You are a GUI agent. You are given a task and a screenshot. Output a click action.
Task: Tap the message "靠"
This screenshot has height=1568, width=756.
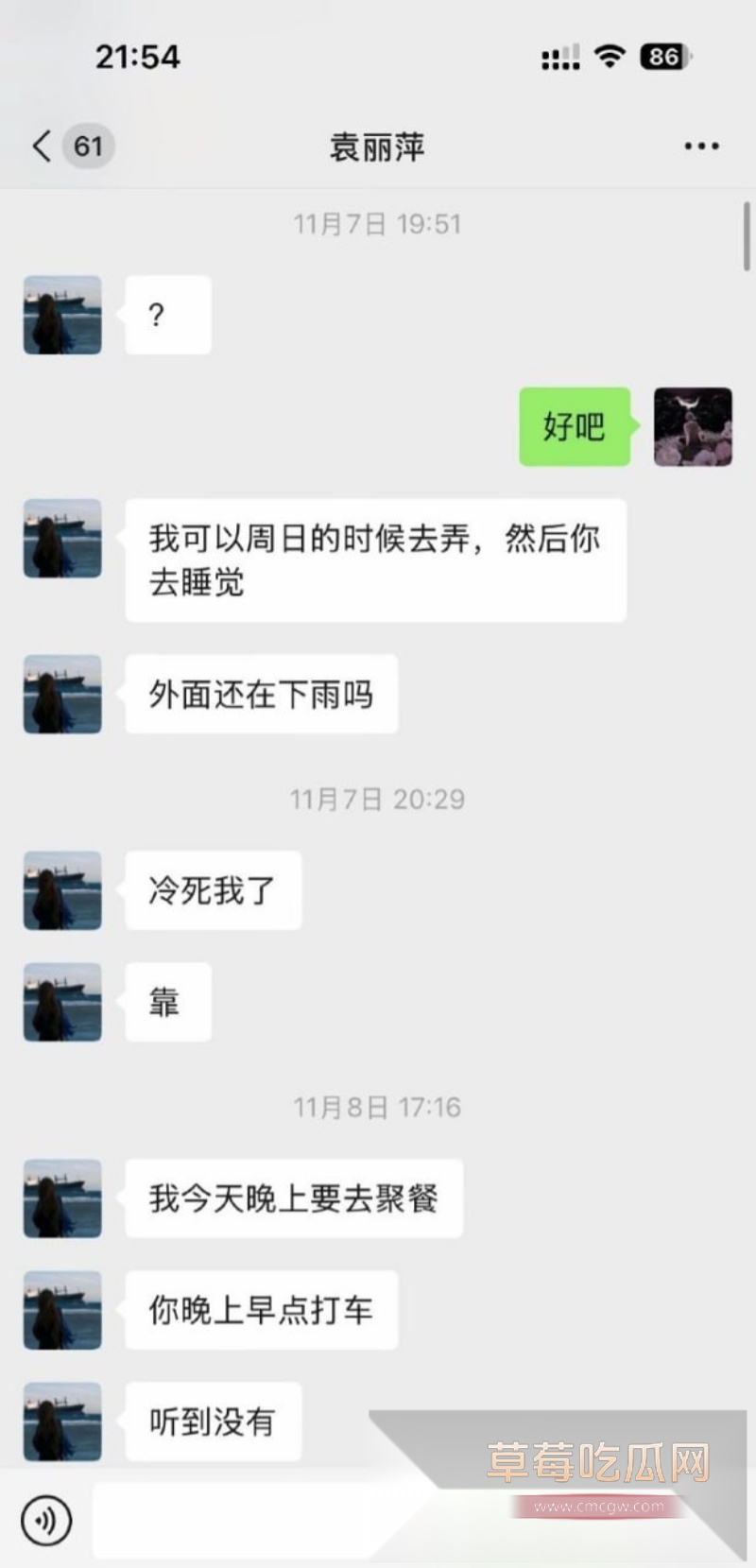[x=167, y=1002]
